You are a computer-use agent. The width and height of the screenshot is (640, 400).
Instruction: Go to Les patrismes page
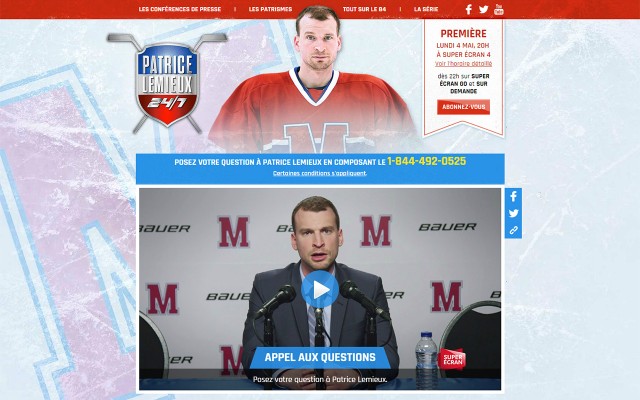[x=270, y=9]
